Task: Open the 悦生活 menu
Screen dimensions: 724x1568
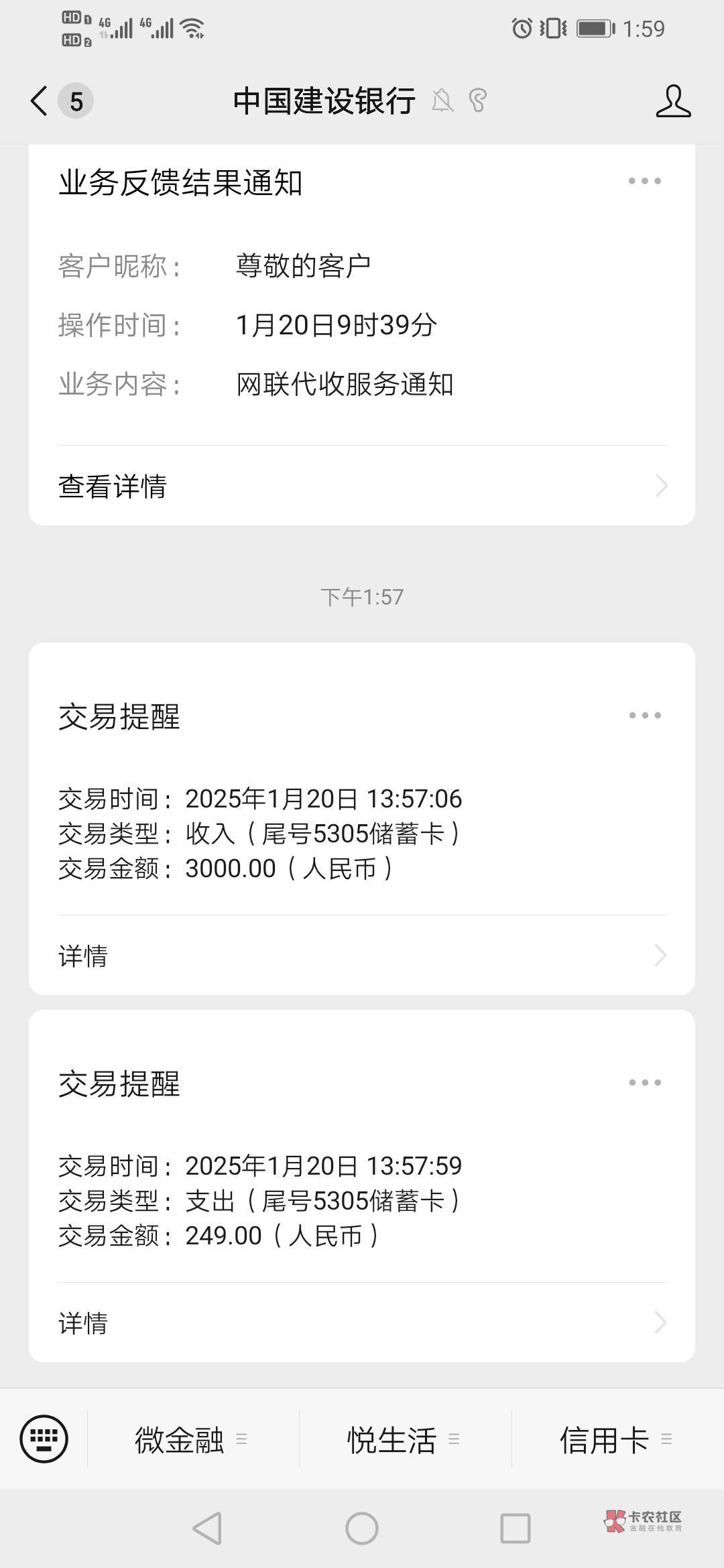Action: (x=405, y=1439)
